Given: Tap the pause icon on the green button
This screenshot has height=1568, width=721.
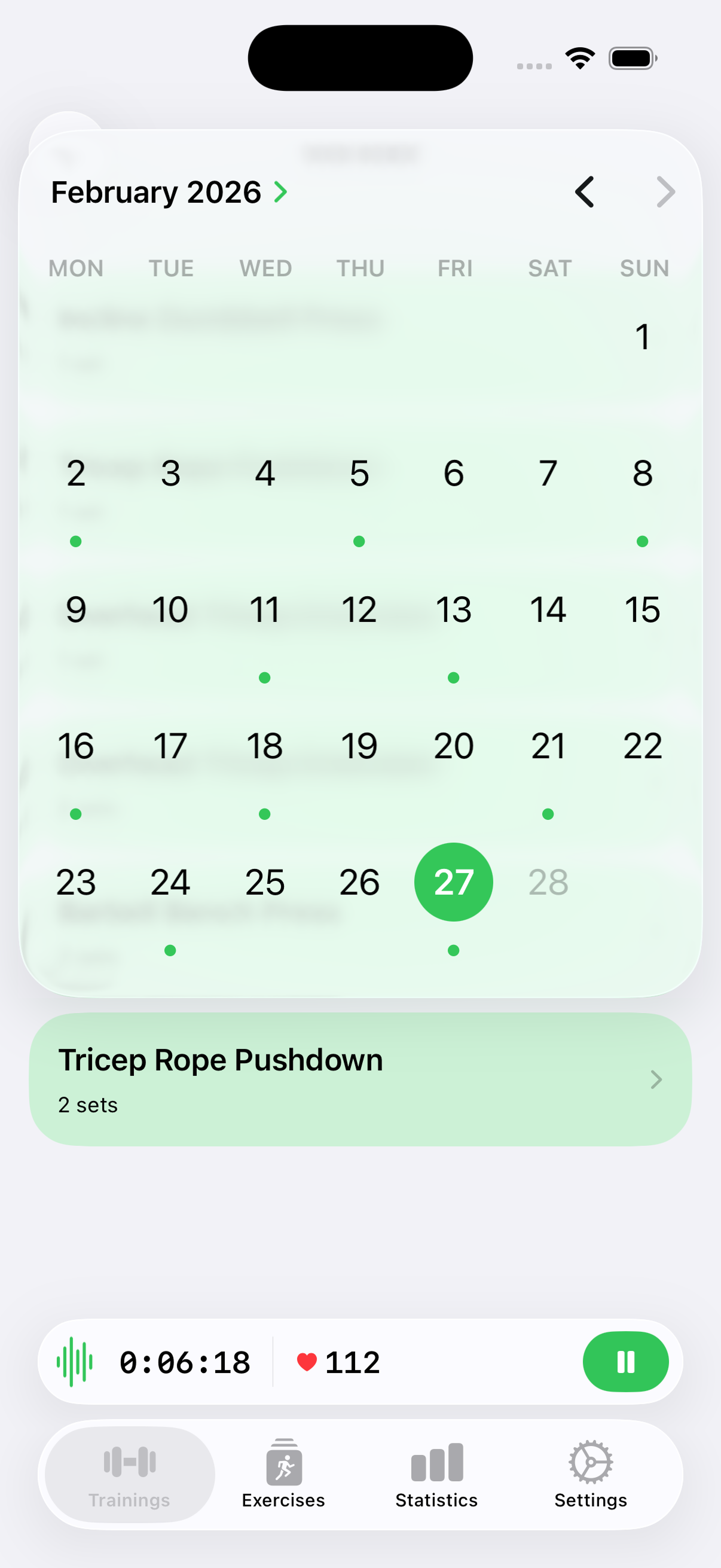Looking at the screenshot, I should 626,1362.
